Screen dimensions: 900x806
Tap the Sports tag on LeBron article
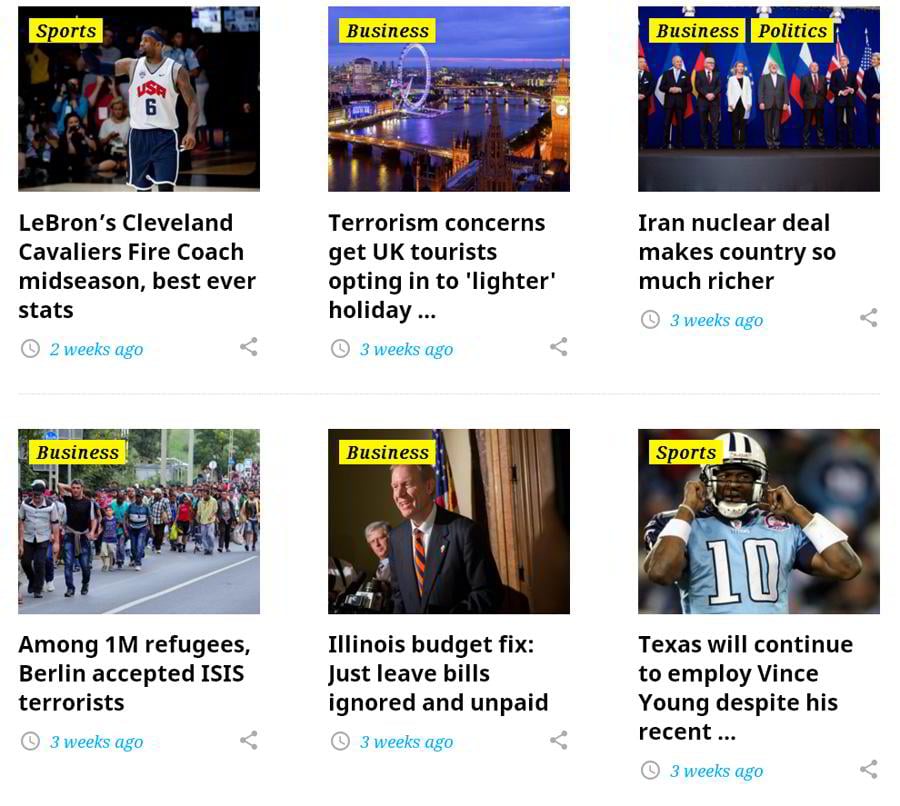66,31
